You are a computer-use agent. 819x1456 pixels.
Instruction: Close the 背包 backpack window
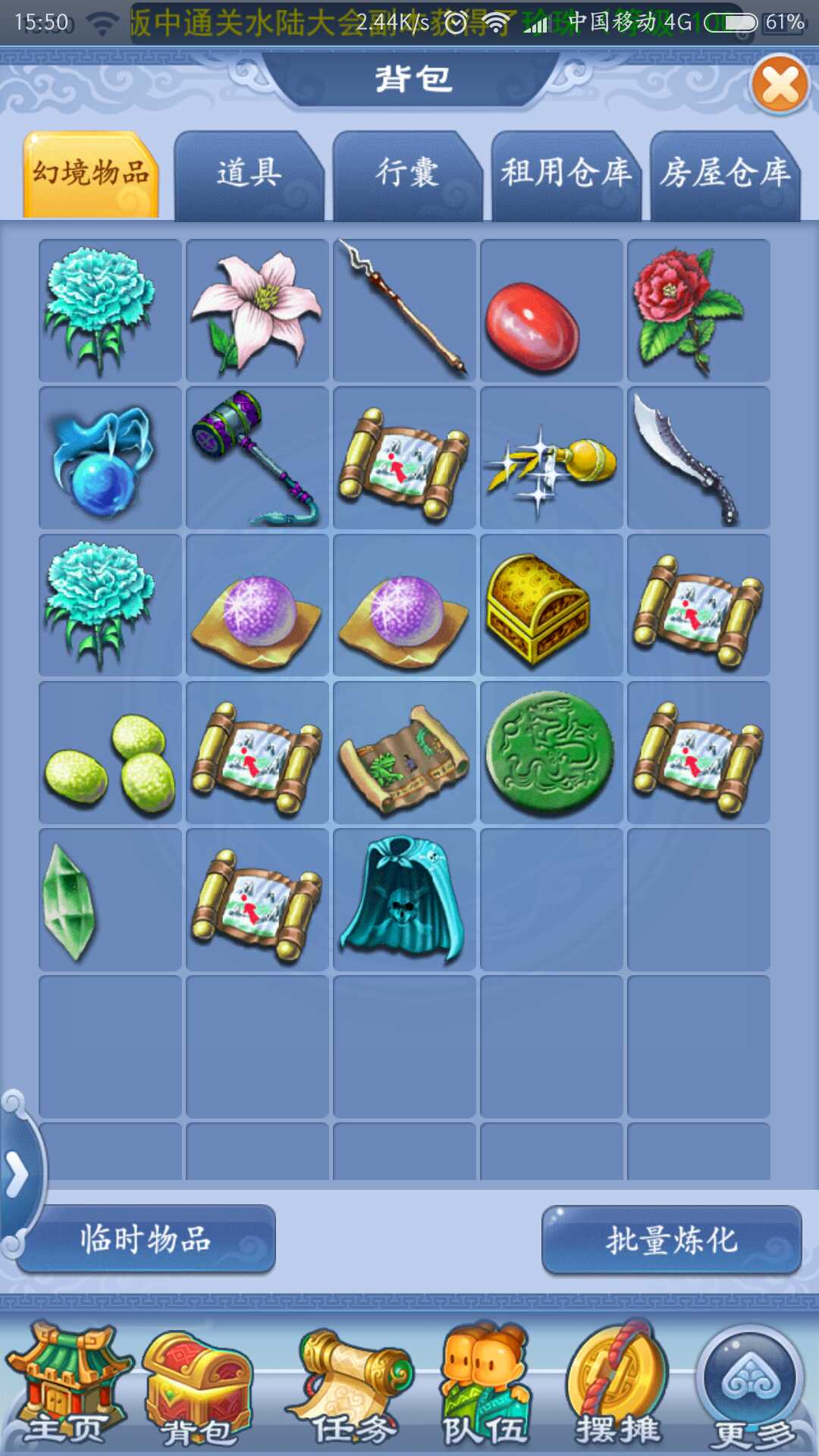[x=780, y=85]
